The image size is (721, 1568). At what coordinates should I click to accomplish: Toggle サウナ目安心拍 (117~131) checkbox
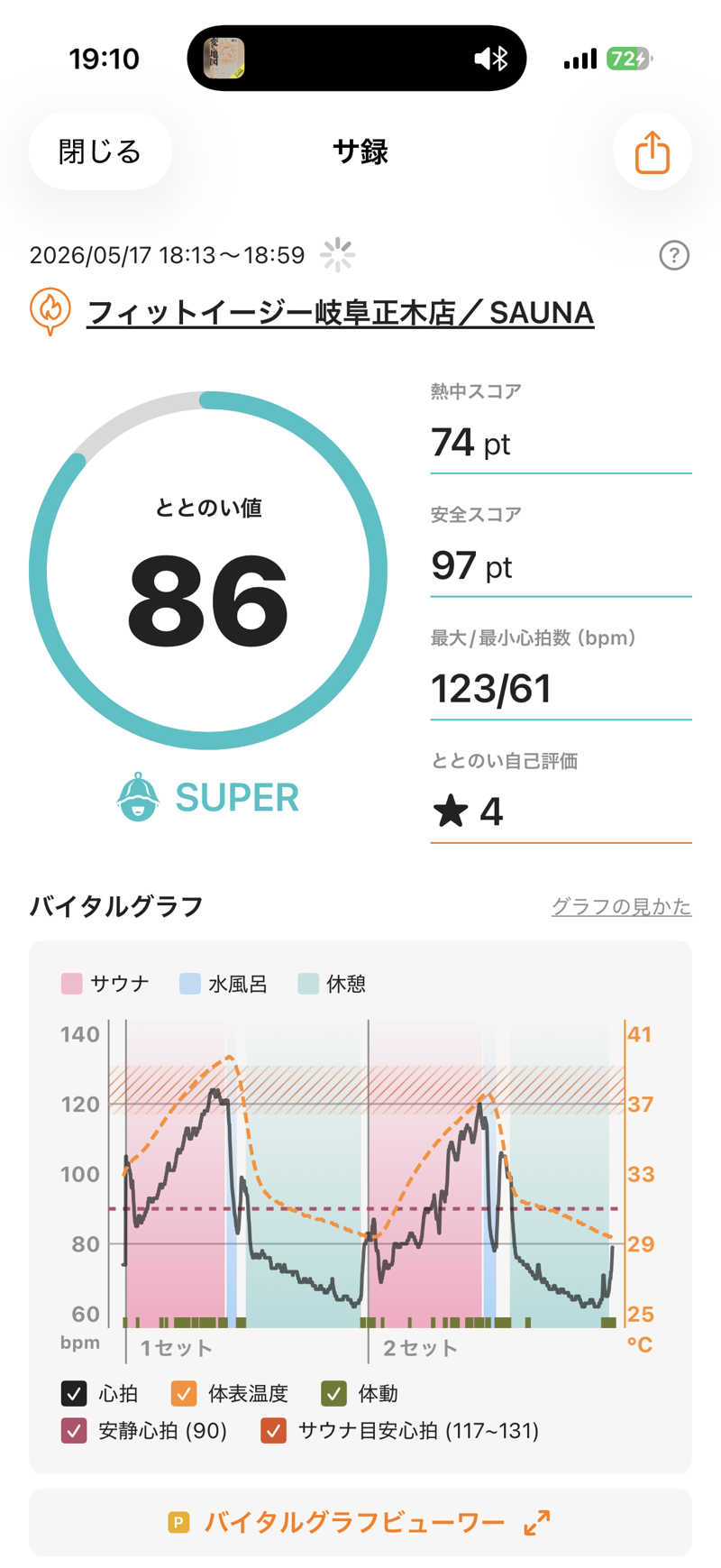click(273, 1430)
